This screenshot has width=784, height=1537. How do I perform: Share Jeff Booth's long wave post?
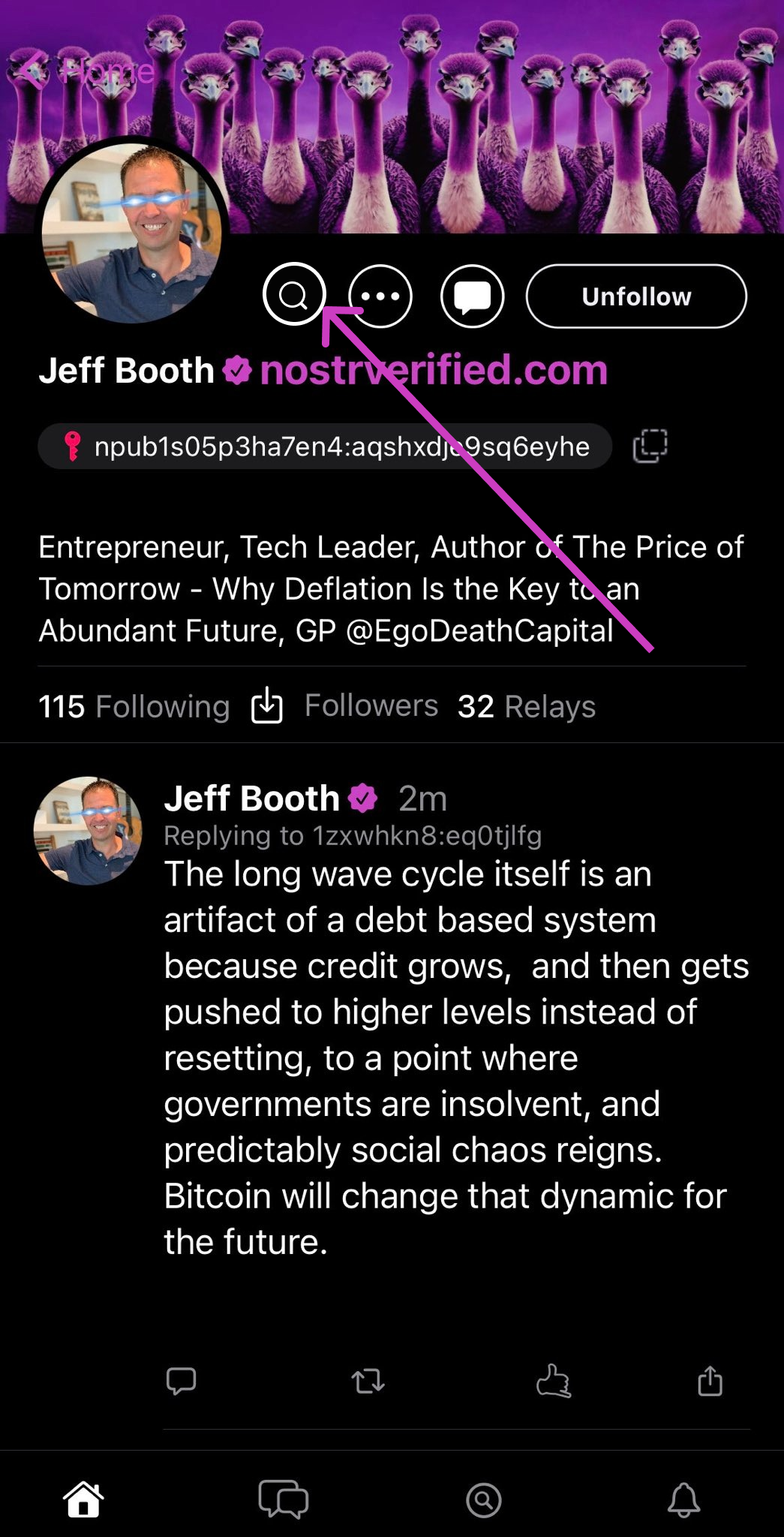(x=710, y=1381)
